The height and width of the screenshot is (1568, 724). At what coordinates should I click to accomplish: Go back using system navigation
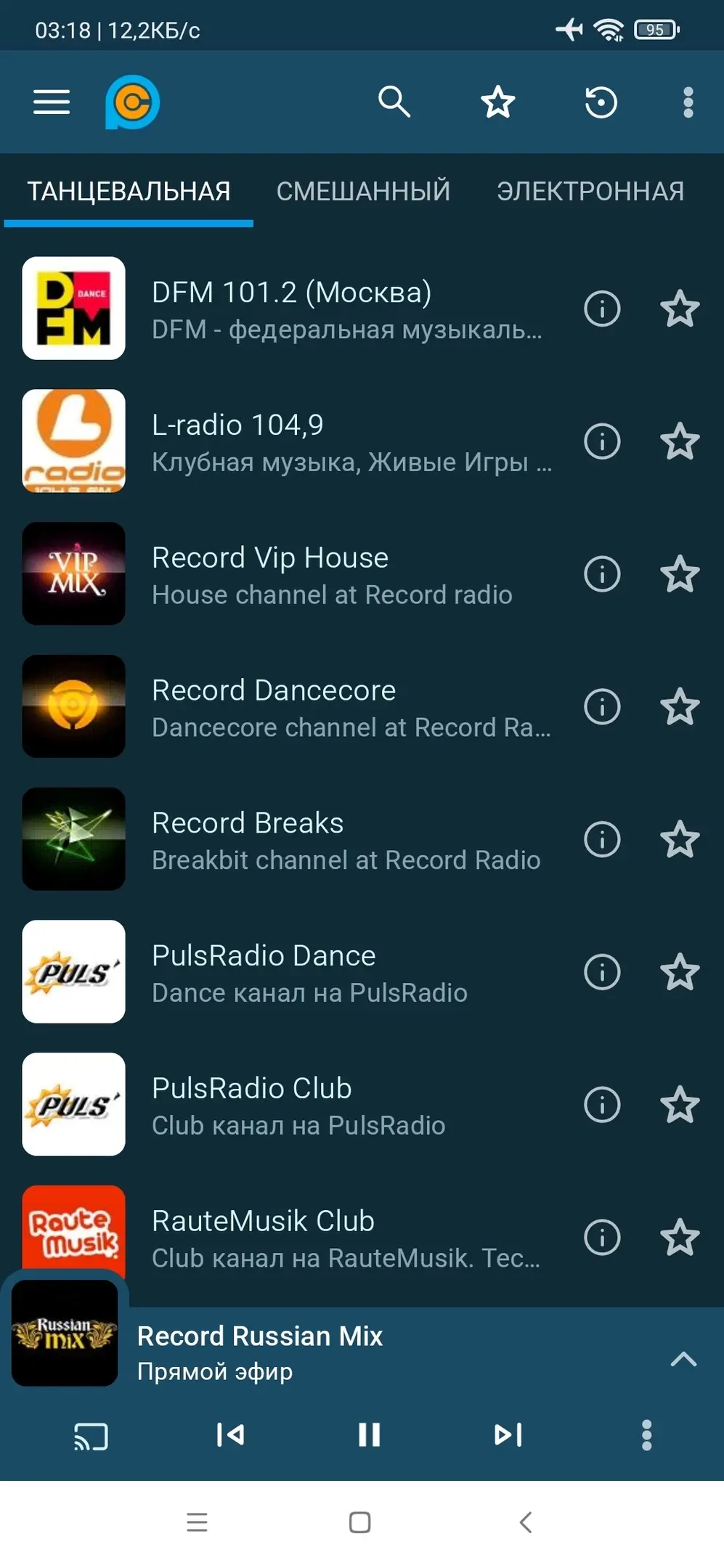(526, 1522)
